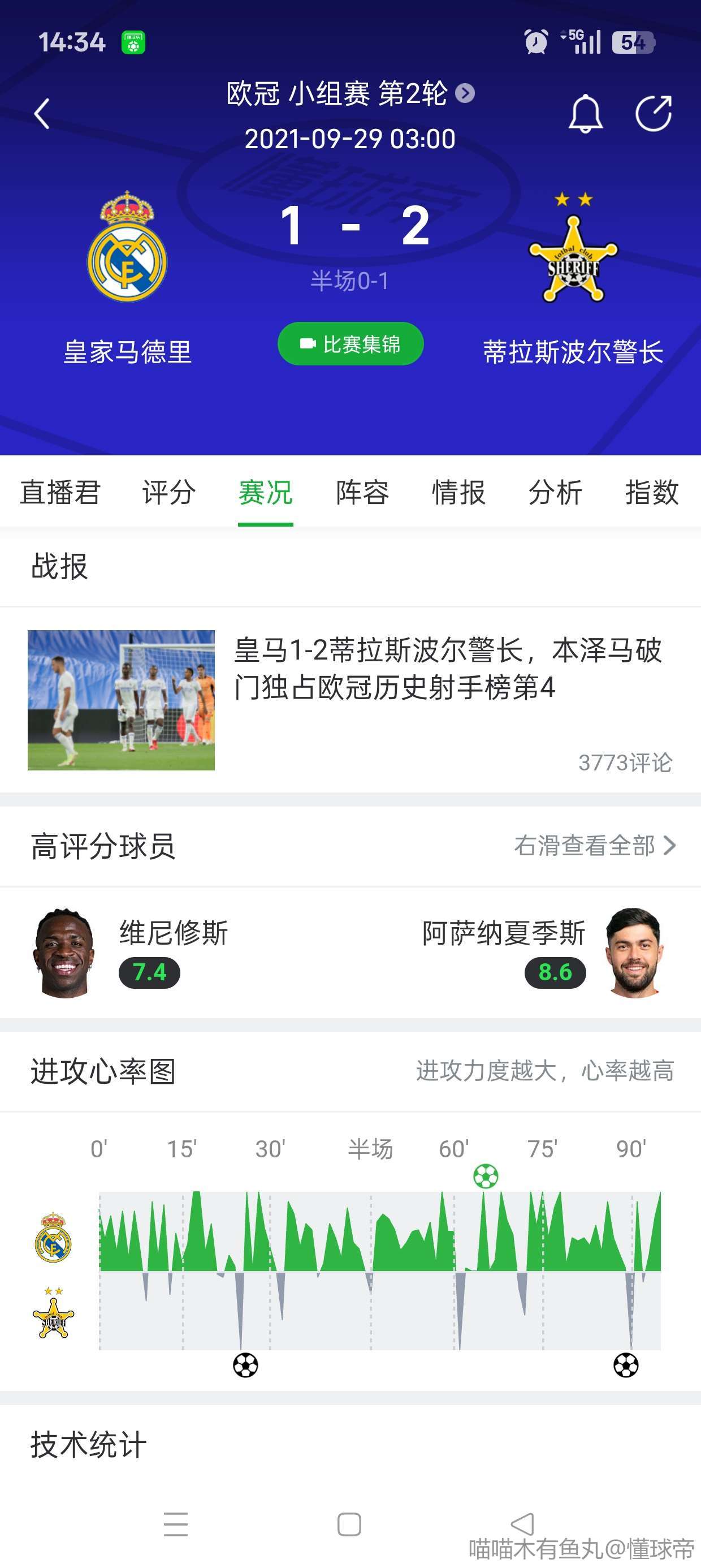Share this match page
The height and width of the screenshot is (1568, 701).
(x=654, y=114)
